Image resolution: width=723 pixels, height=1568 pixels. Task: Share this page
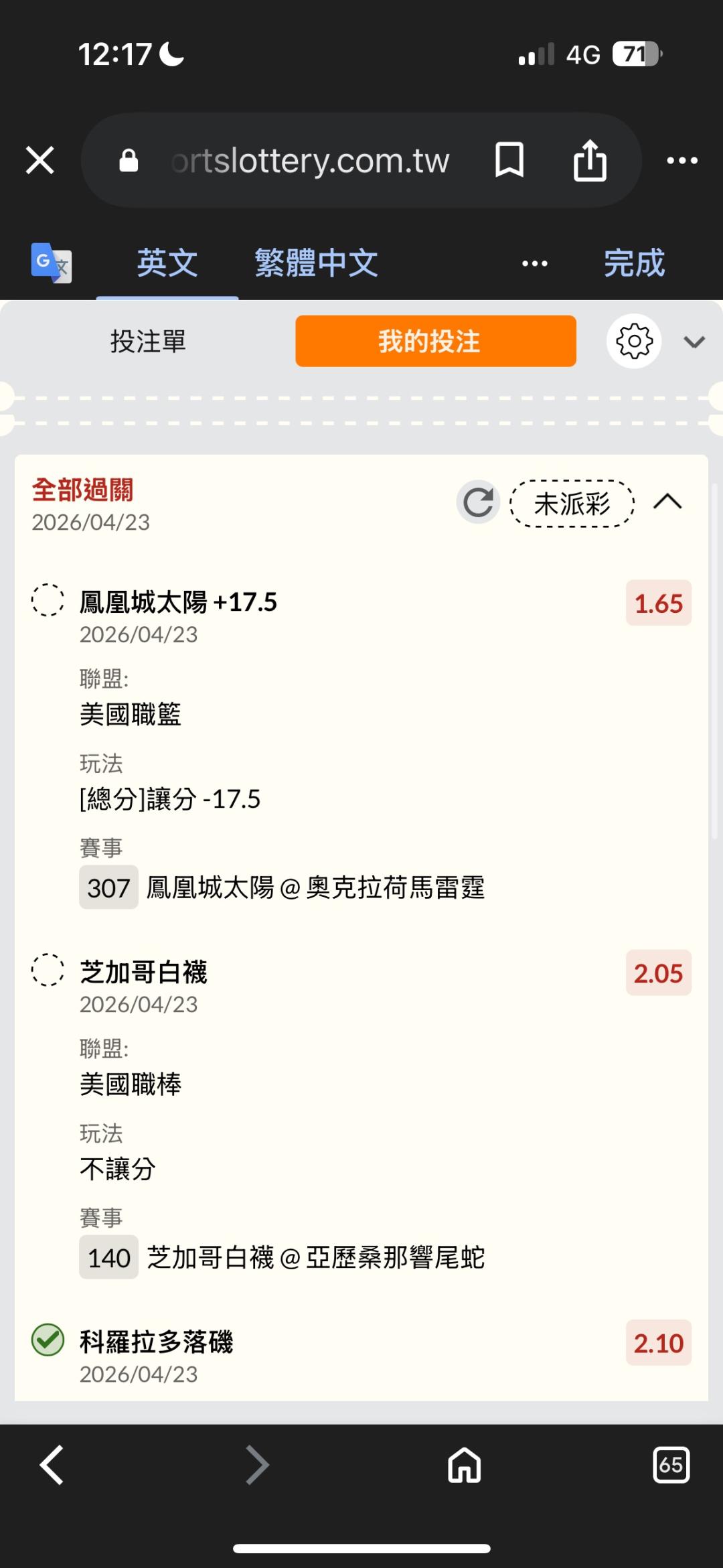point(590,161)
